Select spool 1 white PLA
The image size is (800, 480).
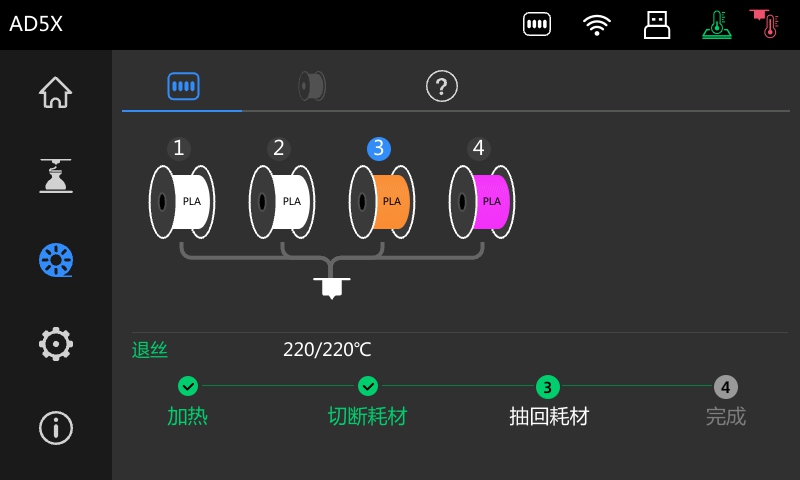tap(181, 200)
